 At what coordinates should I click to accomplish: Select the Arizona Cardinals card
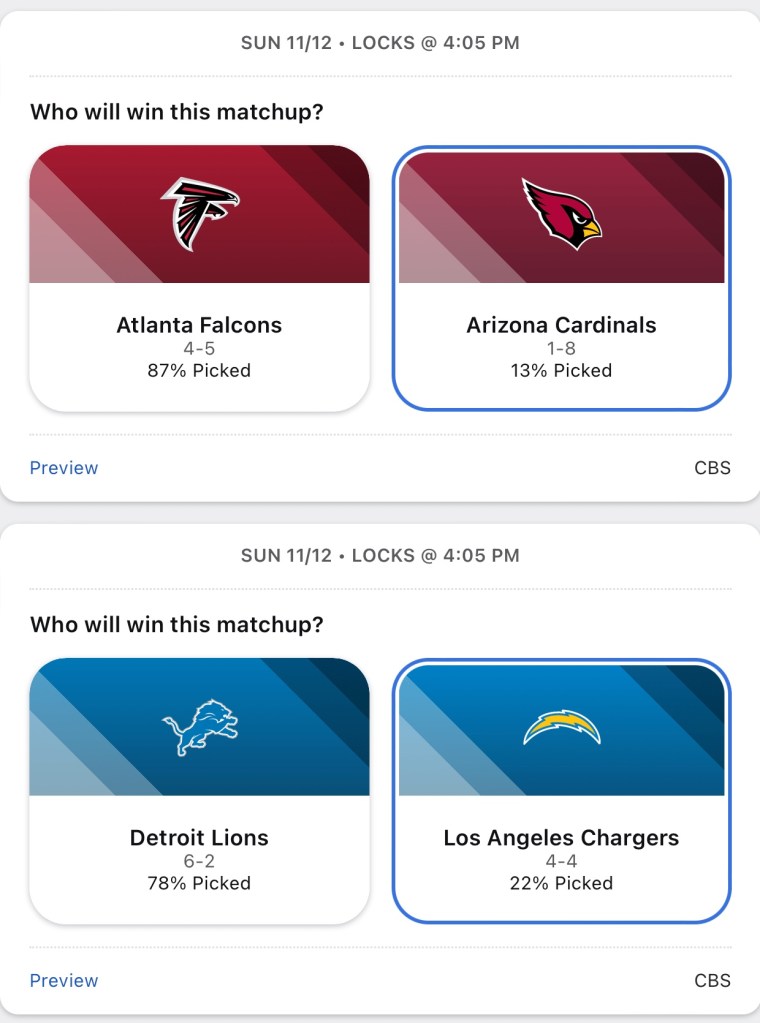tap(561, 280)
